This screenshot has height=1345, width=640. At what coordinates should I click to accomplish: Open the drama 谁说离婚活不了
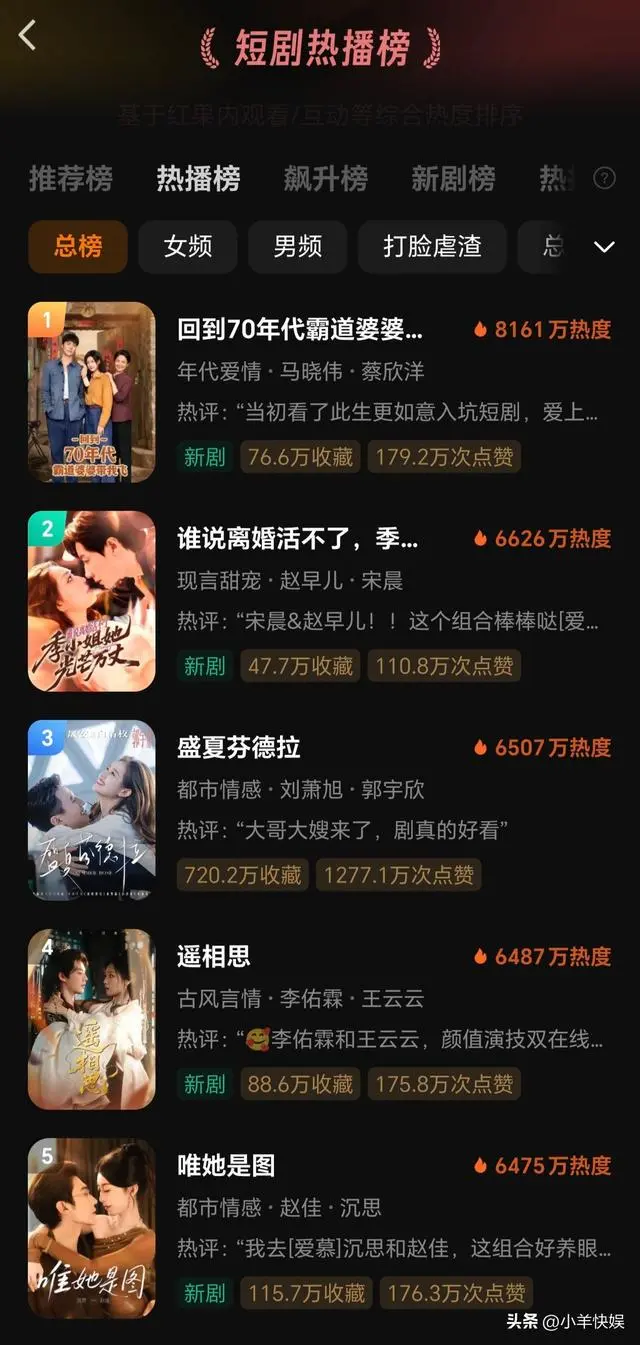pos(298,539)
